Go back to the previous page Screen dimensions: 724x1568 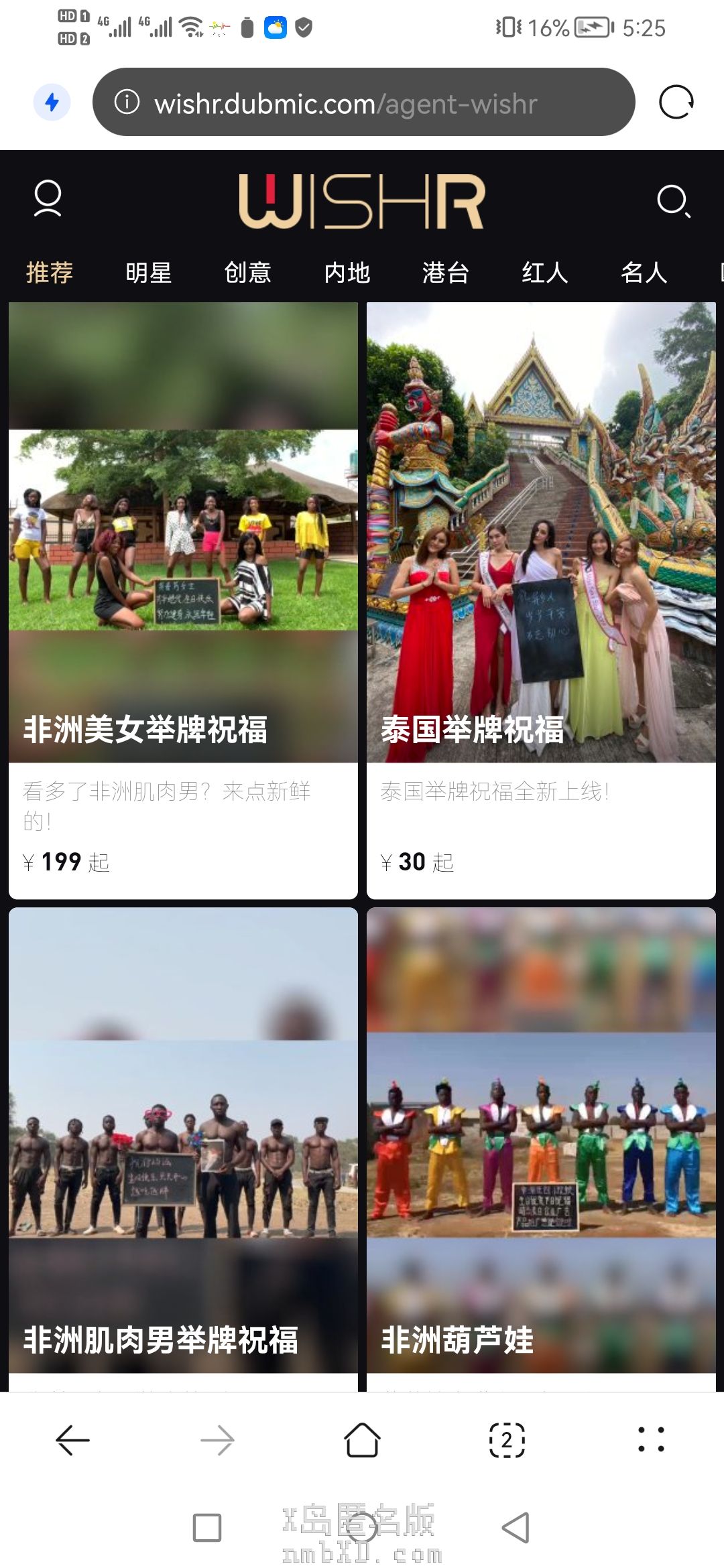tap(72, 1439)
